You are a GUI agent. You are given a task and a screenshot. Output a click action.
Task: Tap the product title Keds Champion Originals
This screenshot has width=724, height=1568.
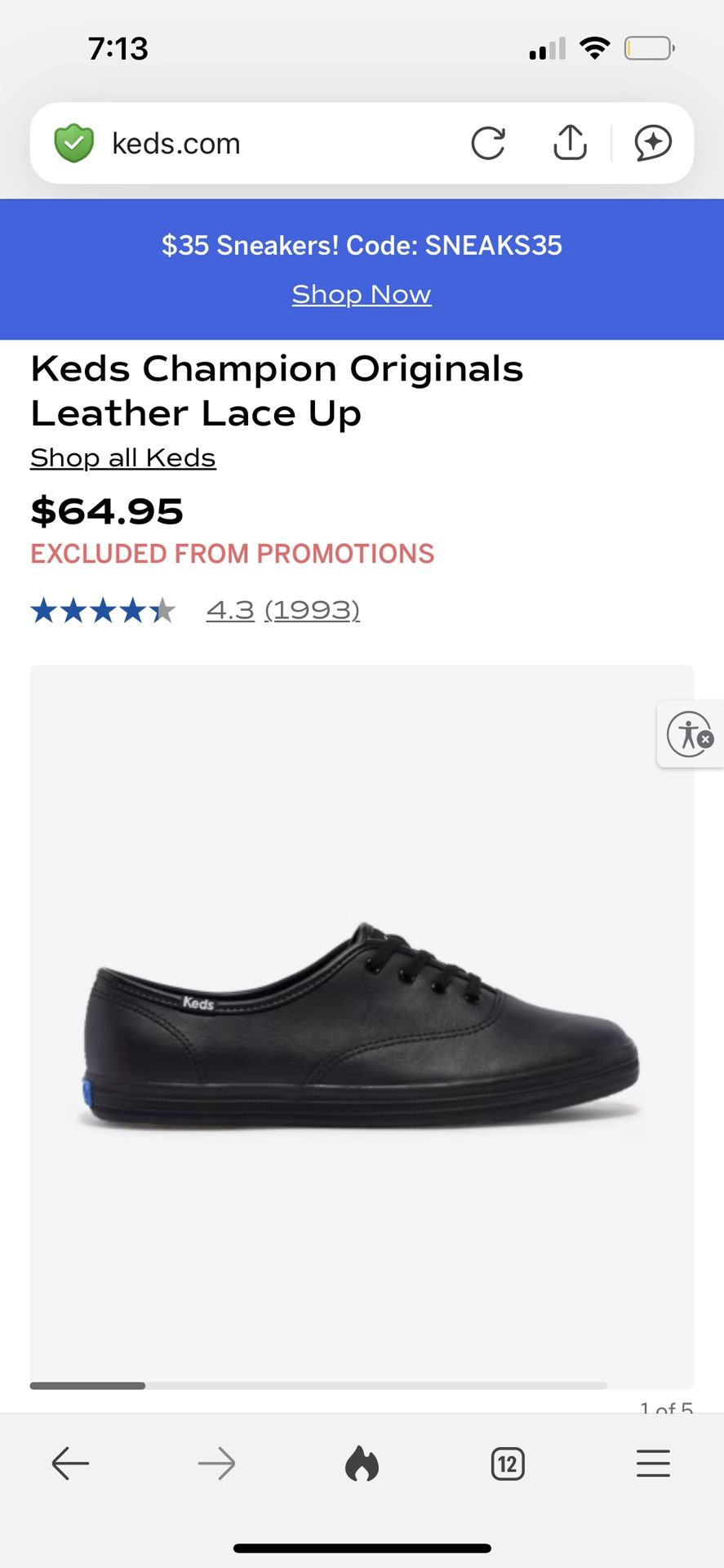click(x=277, y=368)
